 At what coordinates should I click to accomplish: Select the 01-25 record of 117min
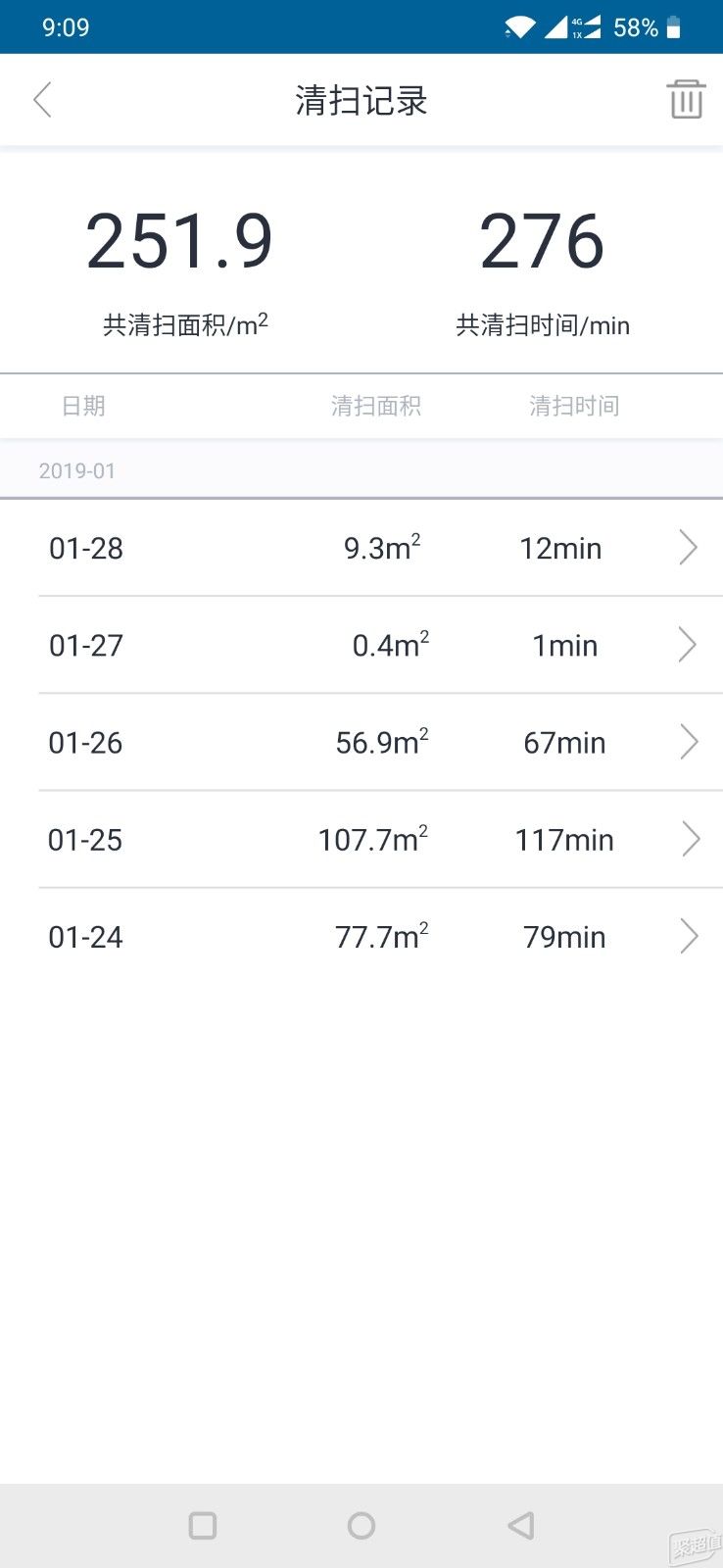(372, 839)
